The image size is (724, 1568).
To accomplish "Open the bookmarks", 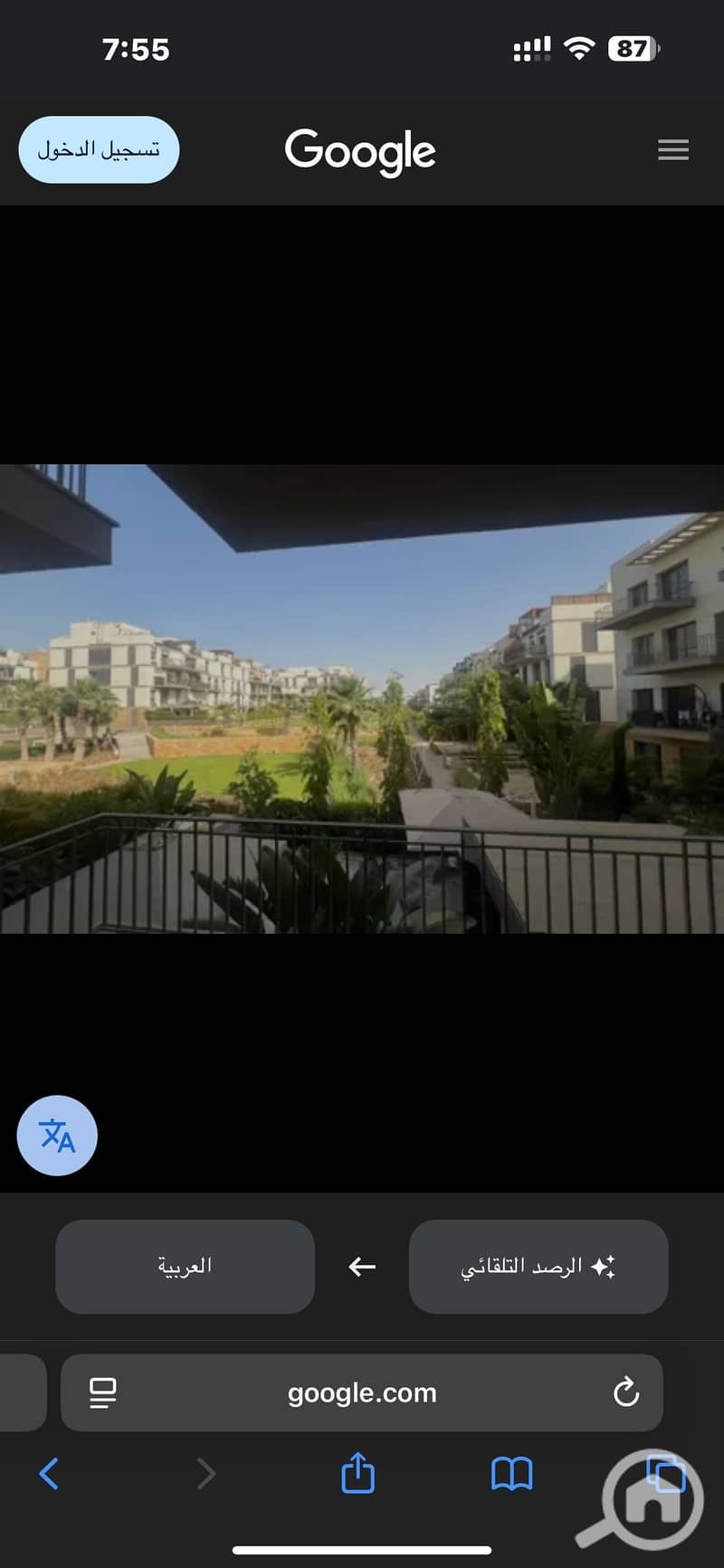I will tap(511, 1474).
